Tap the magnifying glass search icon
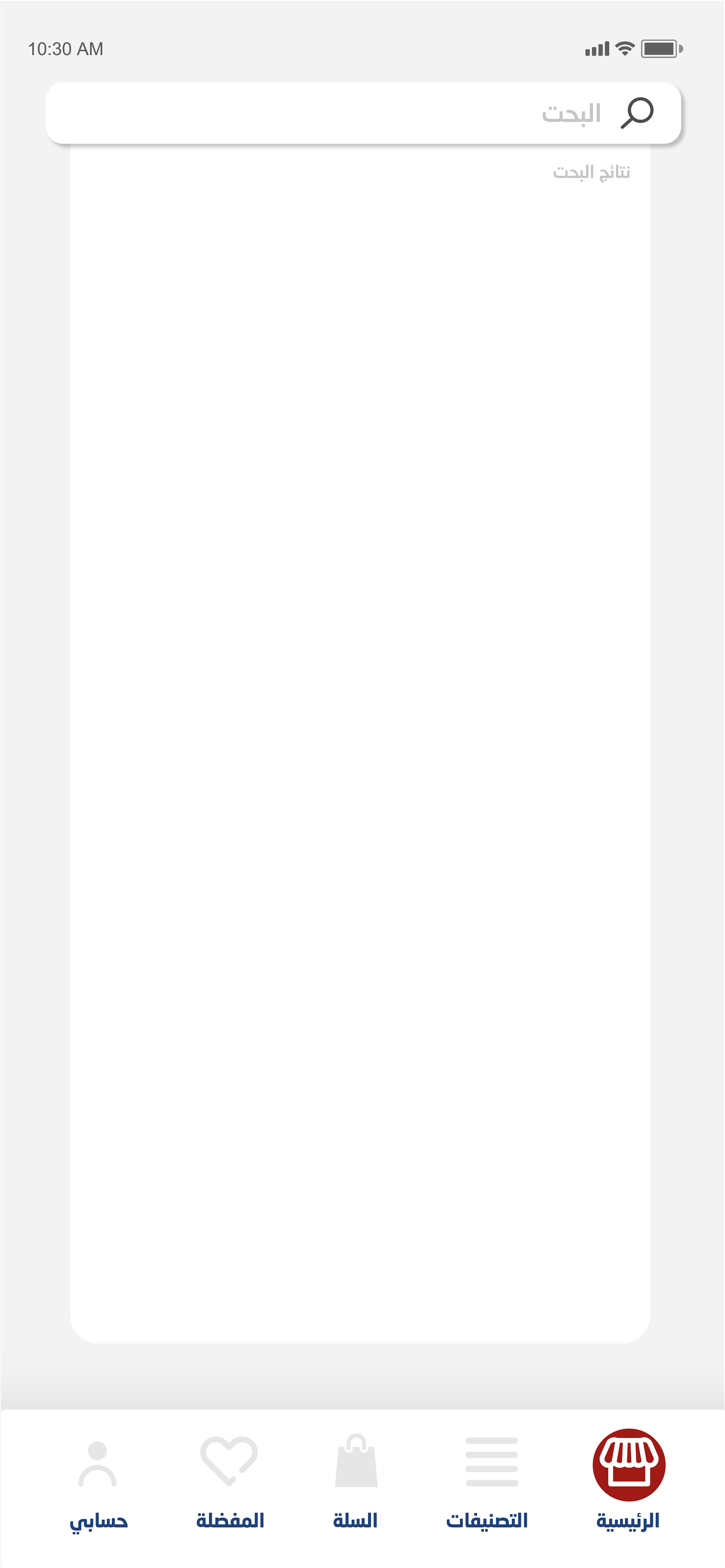725x1568 pixels. click(637, 113)
